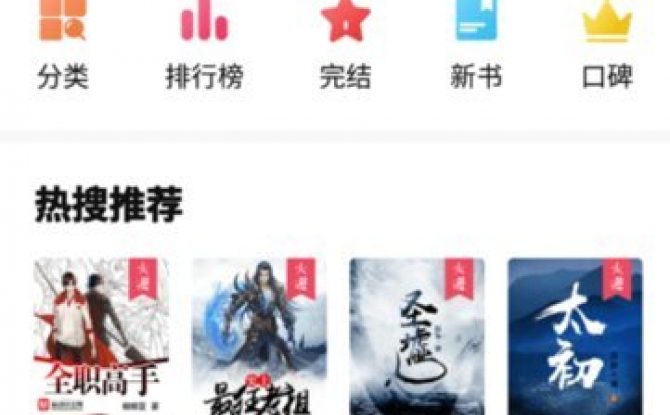670x415 pixels.
Task: Open the 分类 category section
Action: click(x=63, y=45)
